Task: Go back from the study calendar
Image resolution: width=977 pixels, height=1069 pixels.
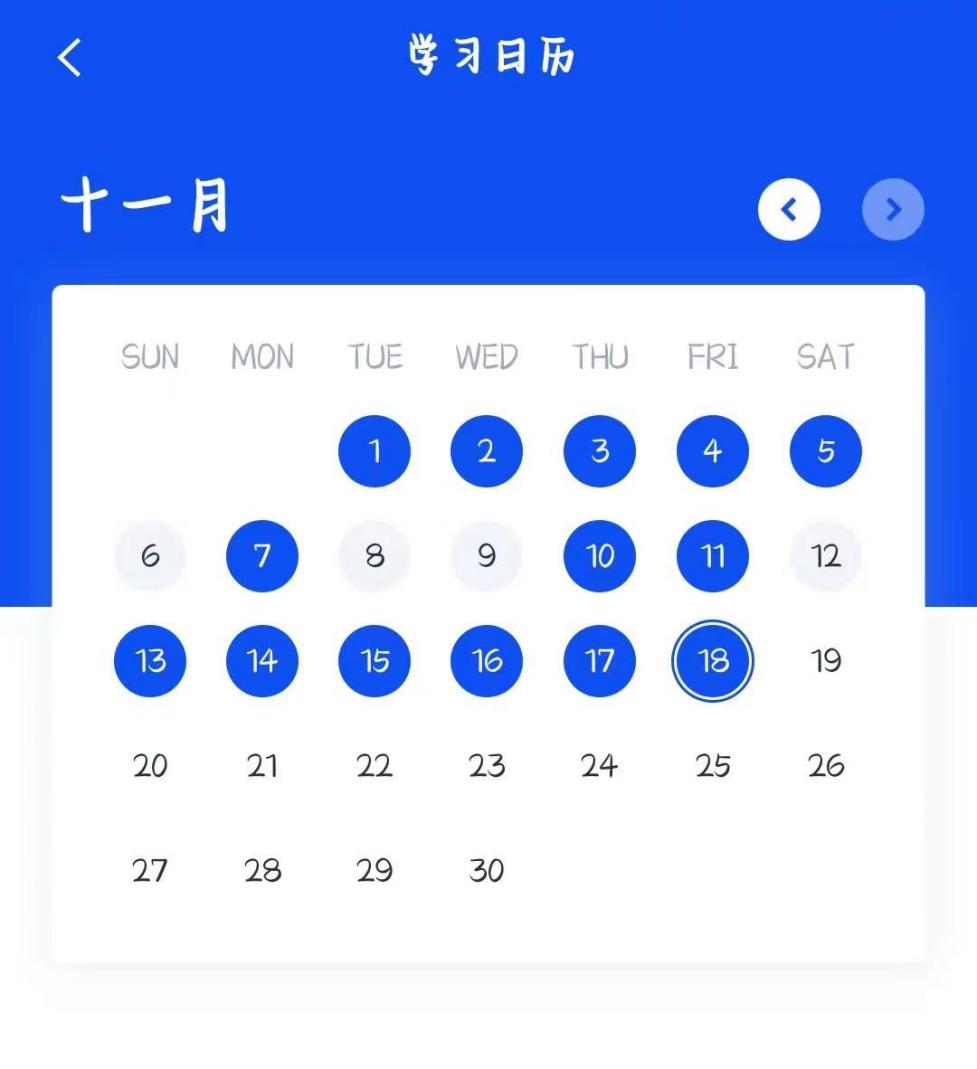Action: (x=70, y=57)
